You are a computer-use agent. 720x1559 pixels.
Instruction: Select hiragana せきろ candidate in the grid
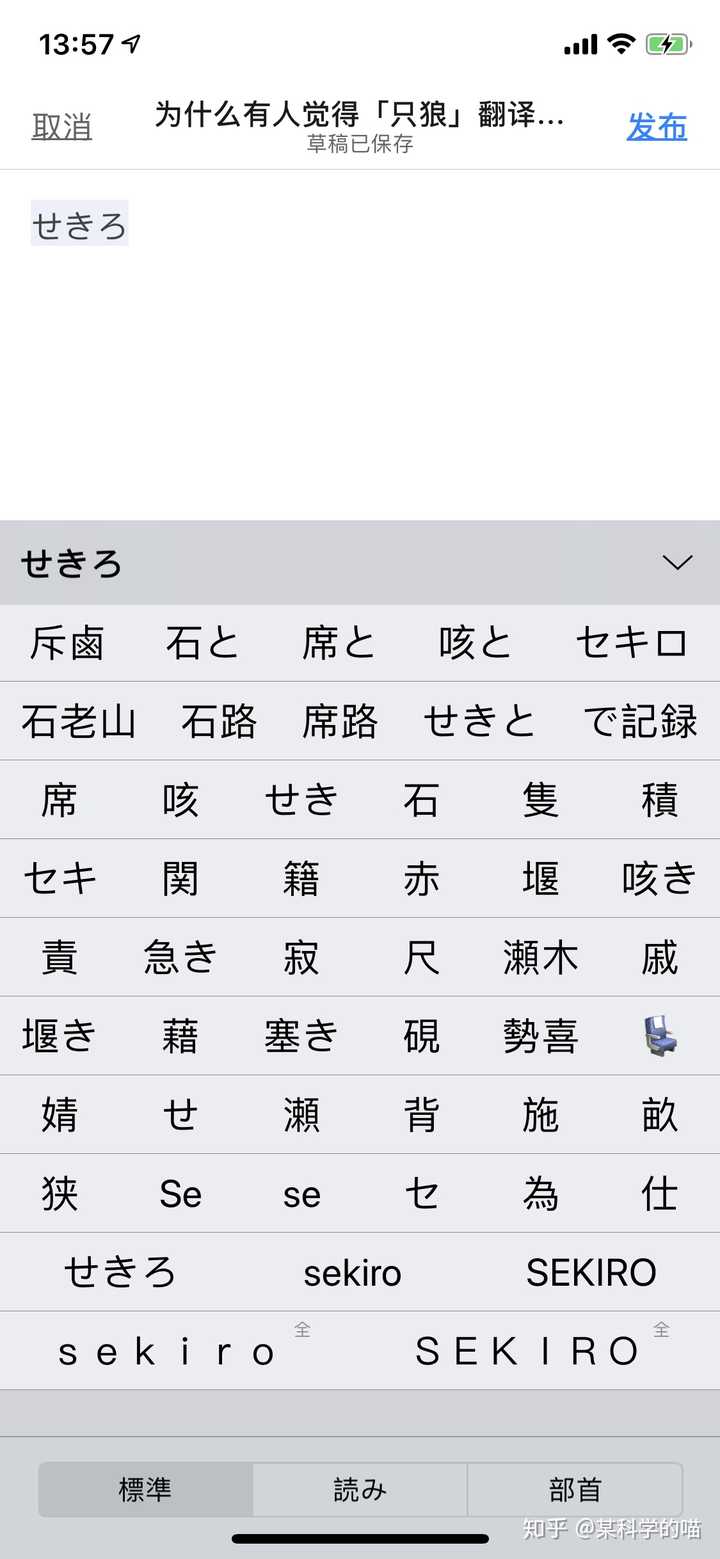pos(120,1272)
